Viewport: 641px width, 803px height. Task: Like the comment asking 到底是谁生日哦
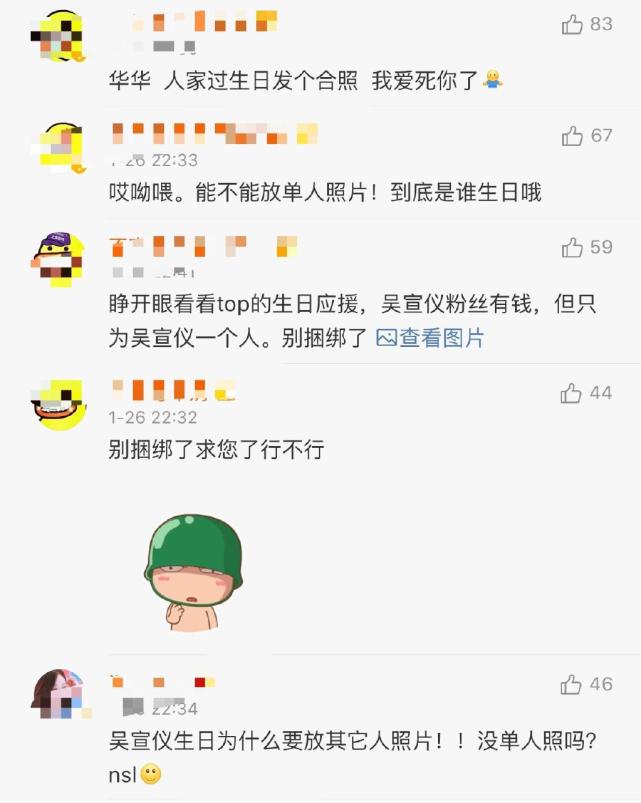click(572, 136)
